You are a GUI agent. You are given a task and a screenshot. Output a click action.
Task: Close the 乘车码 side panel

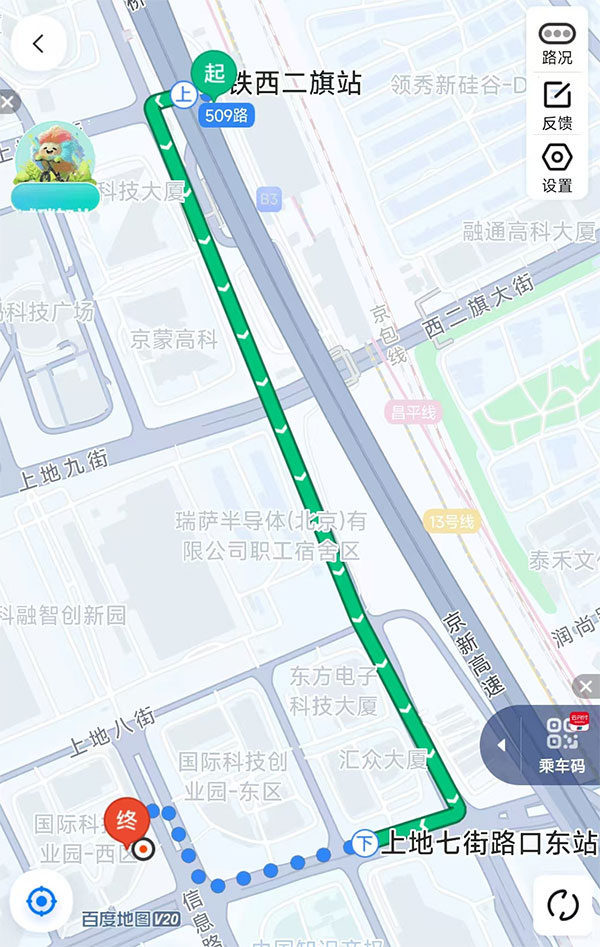point(586,686)
